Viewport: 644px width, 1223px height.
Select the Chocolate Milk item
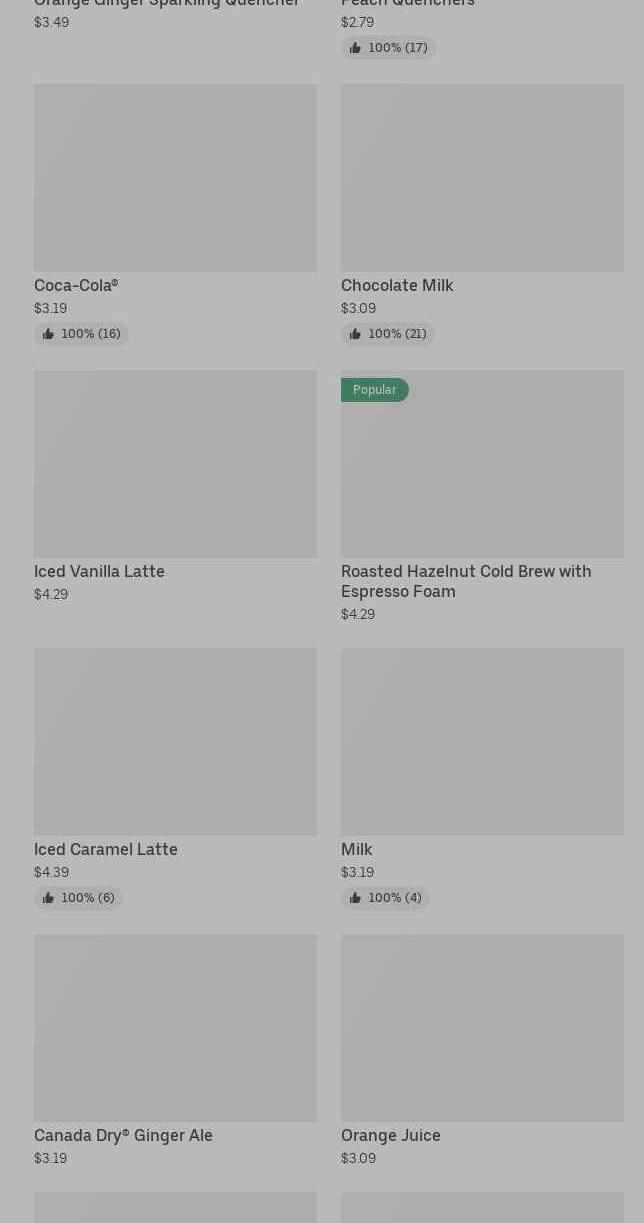482,214
